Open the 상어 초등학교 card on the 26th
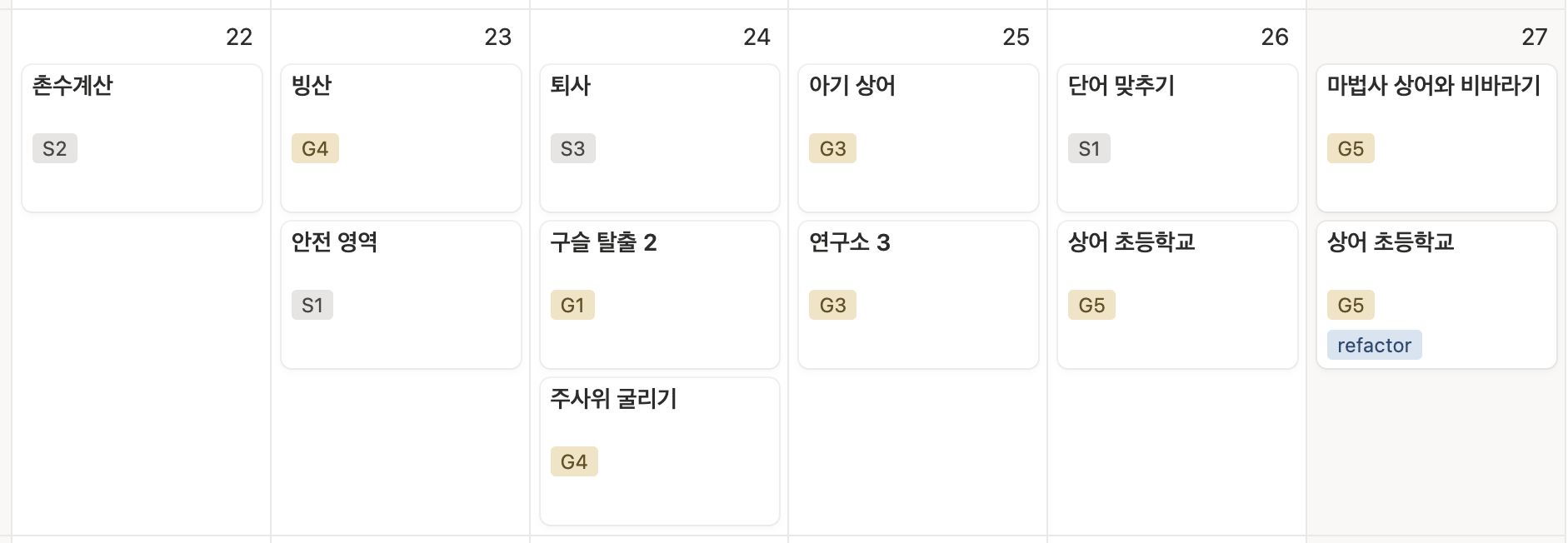 click(x=1176, y=294)
